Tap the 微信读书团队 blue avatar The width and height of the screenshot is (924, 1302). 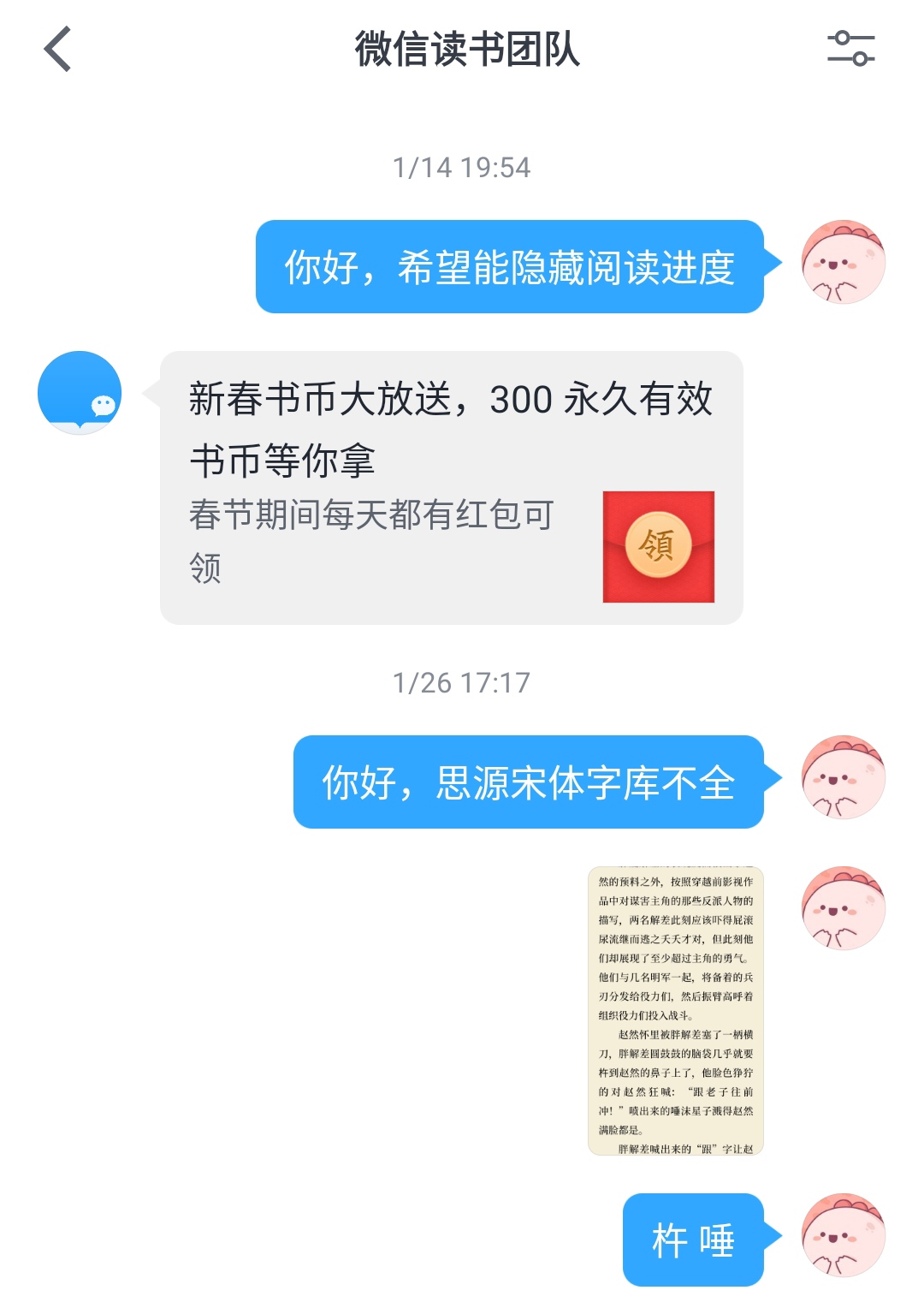pyautogui.click(x=80, y=393)
